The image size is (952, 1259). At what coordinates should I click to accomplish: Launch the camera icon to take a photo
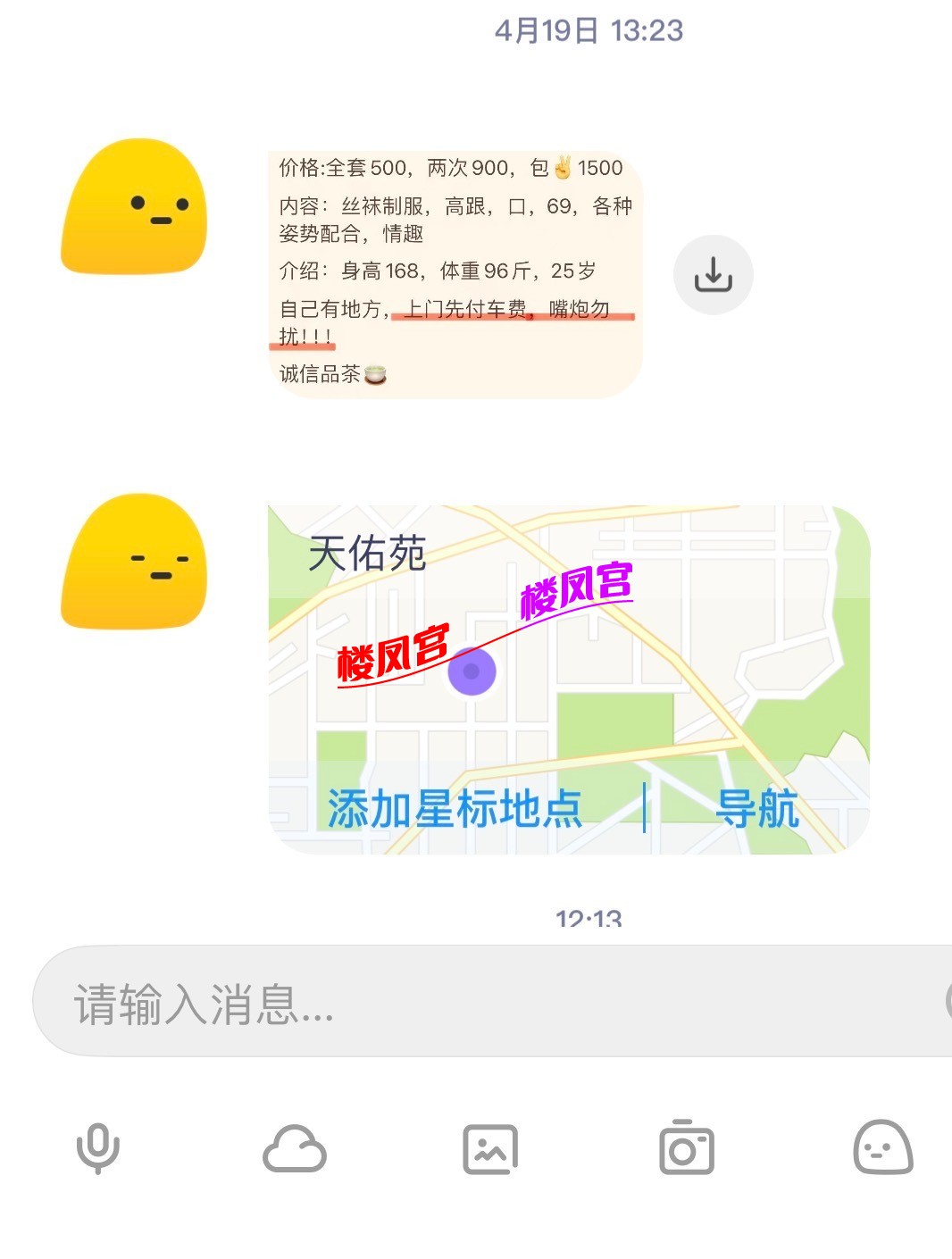click(x=686, y=1148)
